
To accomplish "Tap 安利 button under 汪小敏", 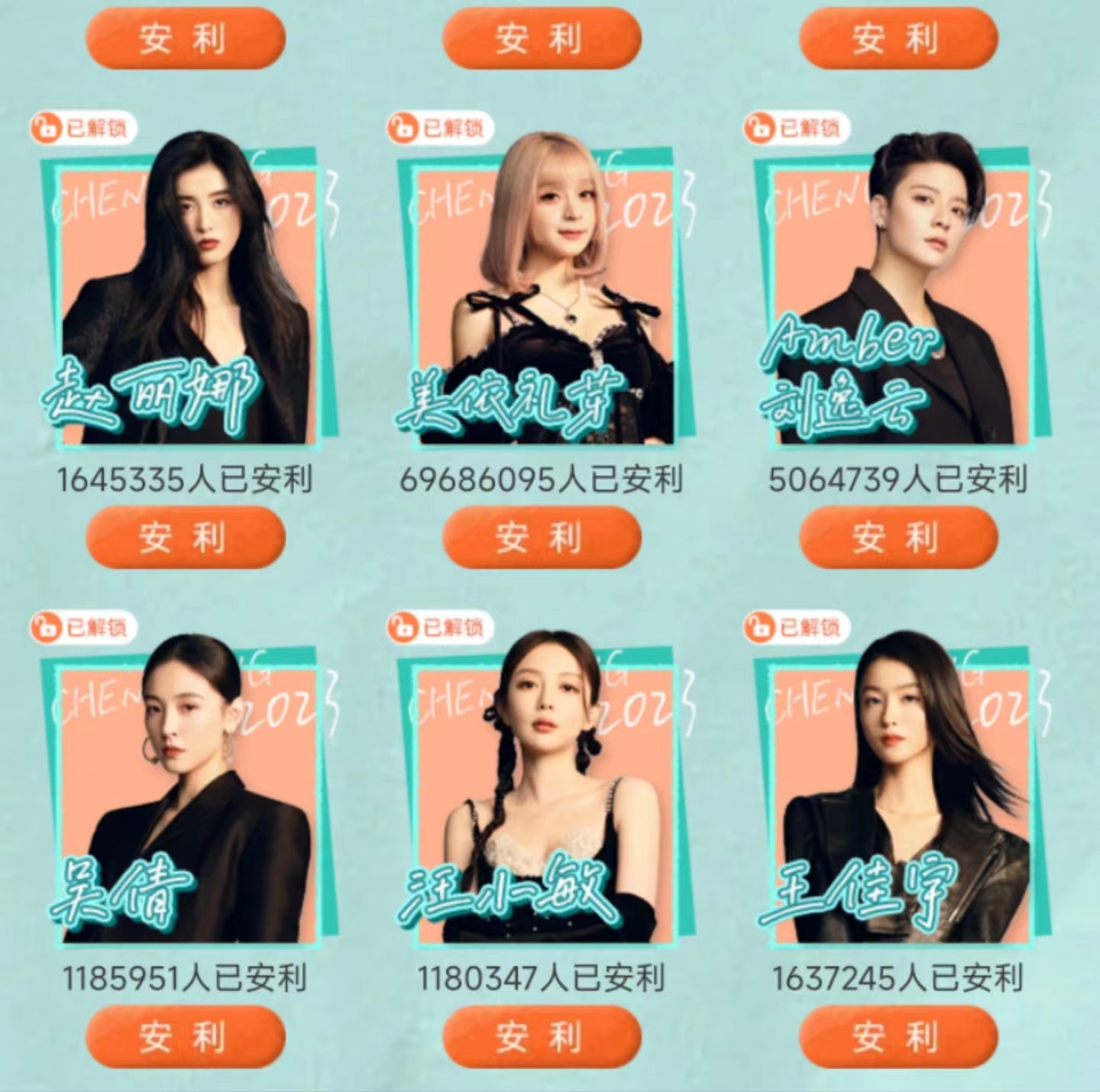I will click(541, 1036).
